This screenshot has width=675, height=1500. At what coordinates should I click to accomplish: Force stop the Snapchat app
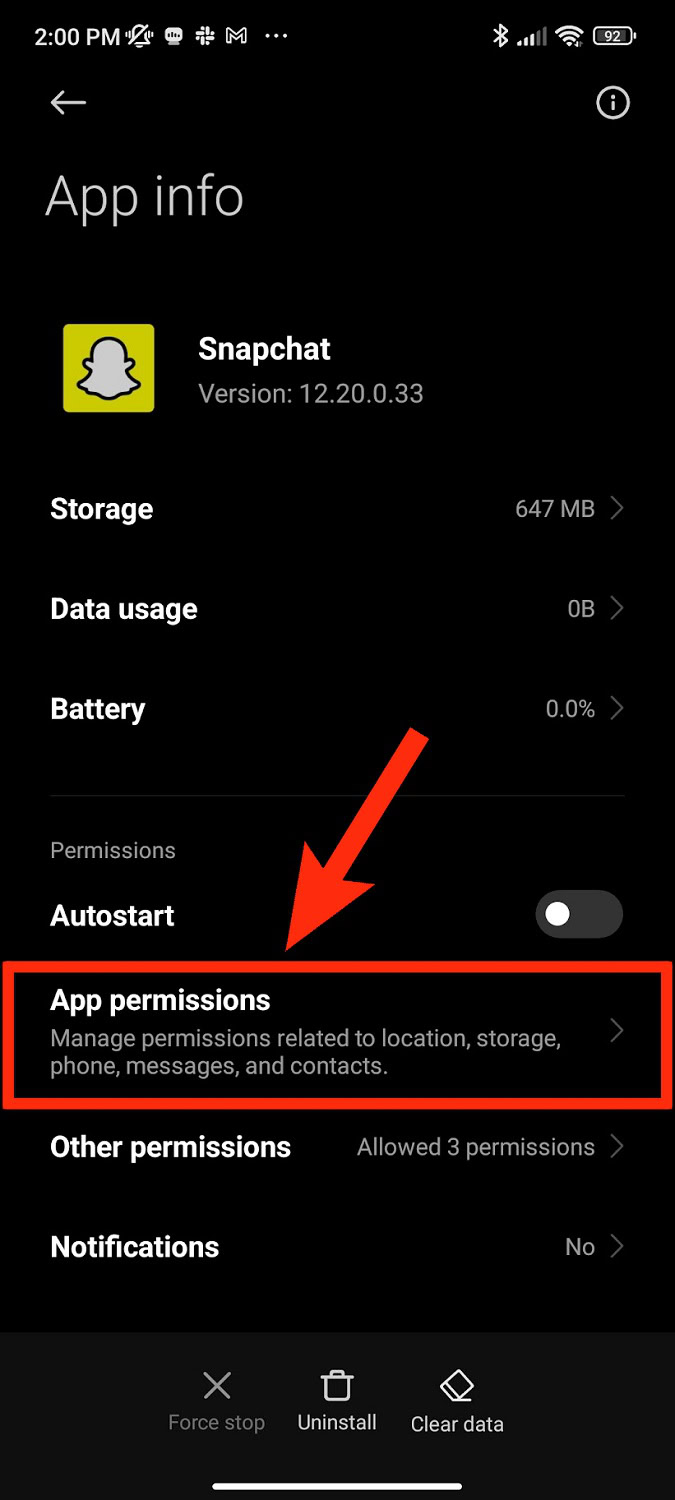[216, 1402]
